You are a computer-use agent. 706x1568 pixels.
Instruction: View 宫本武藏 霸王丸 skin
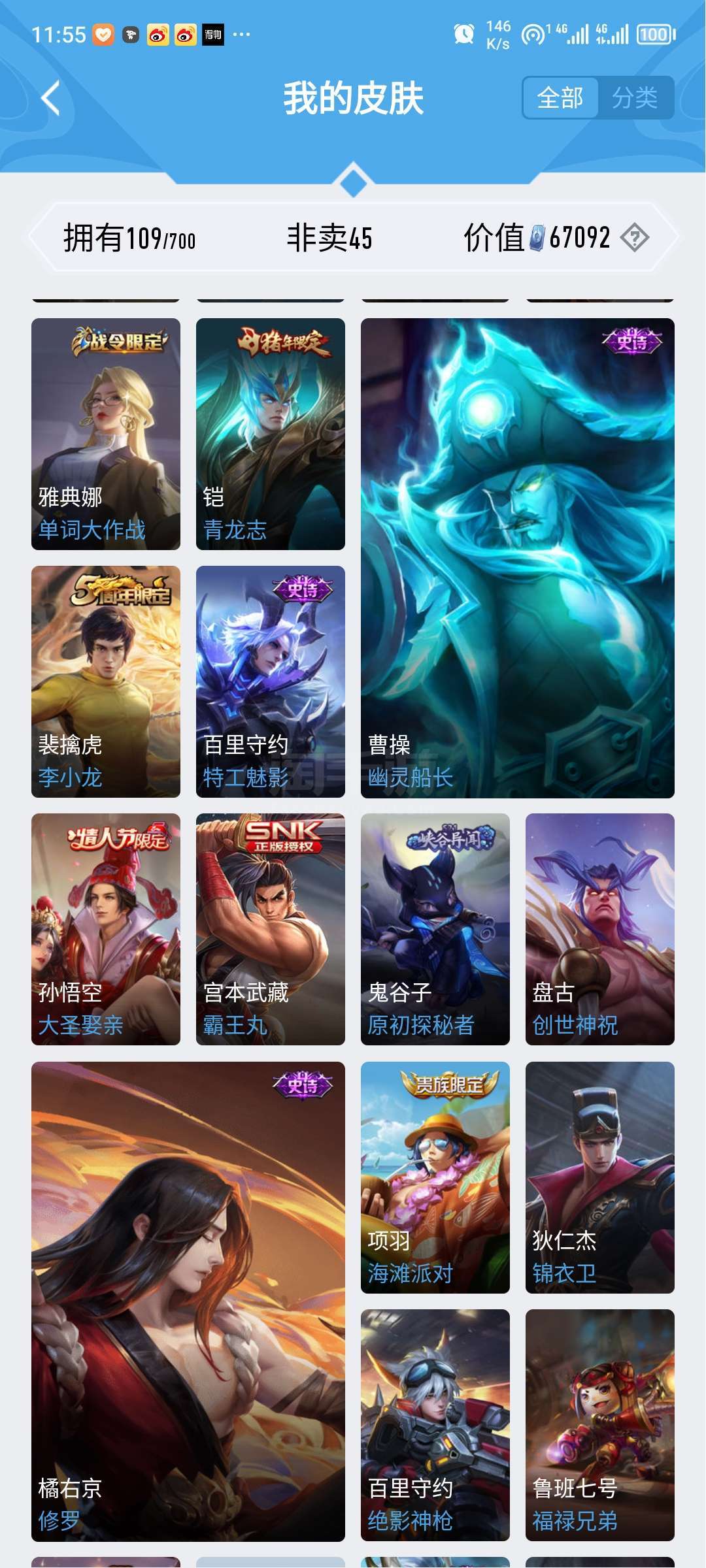(271, 929)
